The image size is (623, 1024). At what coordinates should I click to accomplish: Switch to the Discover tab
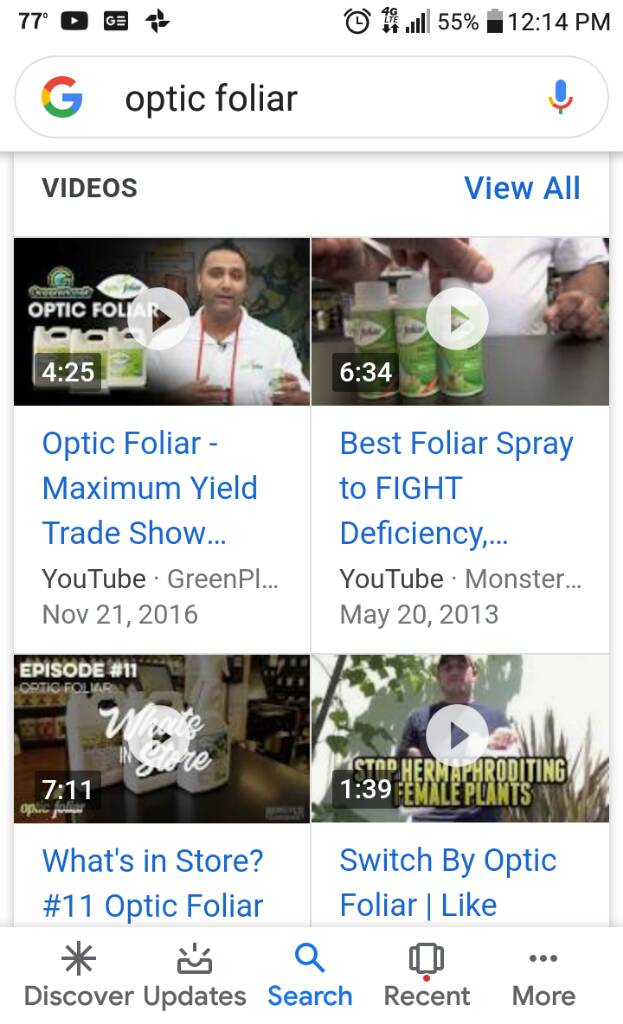[x=78, y=978]
